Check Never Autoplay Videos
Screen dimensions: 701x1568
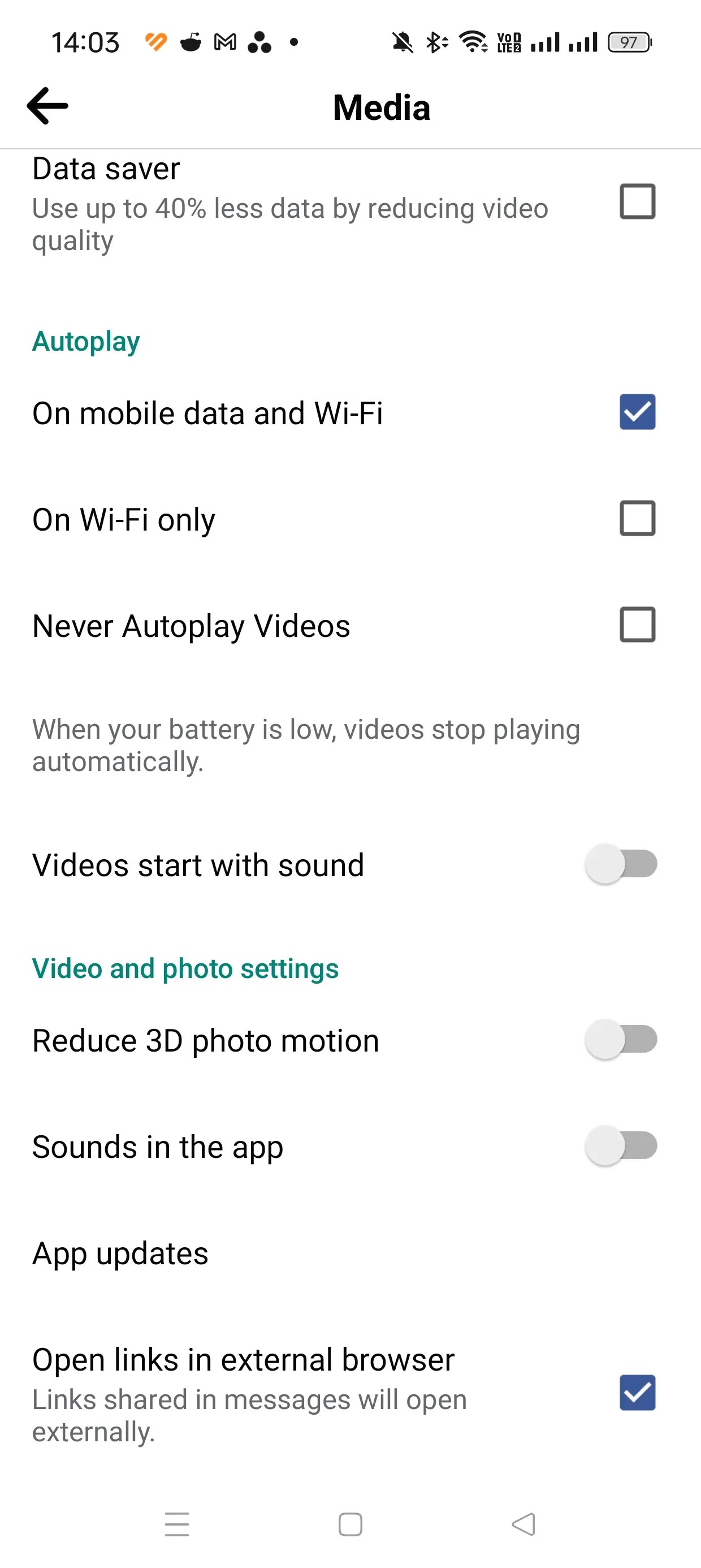(637, 625)
